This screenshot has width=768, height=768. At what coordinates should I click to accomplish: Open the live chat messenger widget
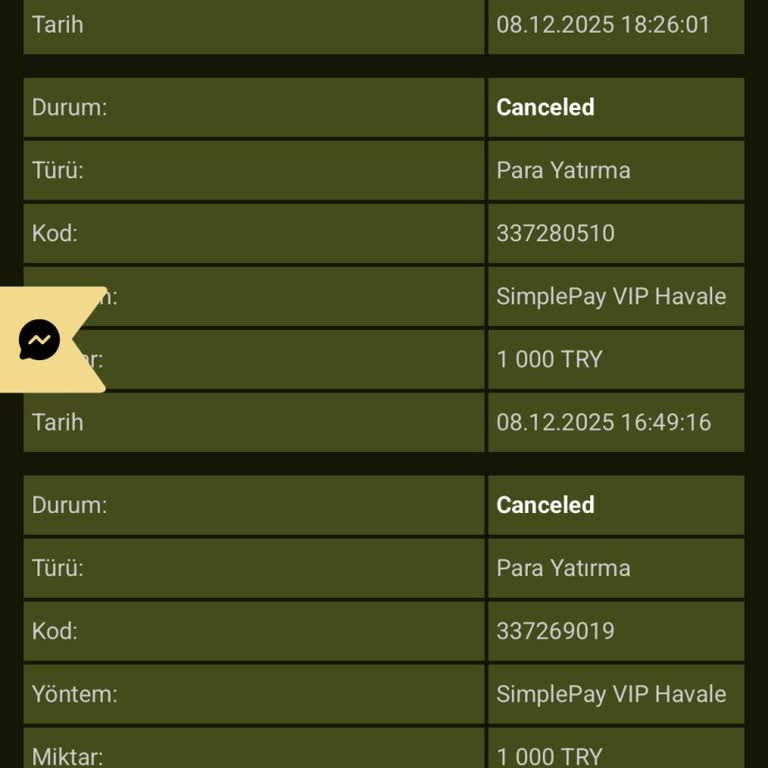tap(40, 340)
